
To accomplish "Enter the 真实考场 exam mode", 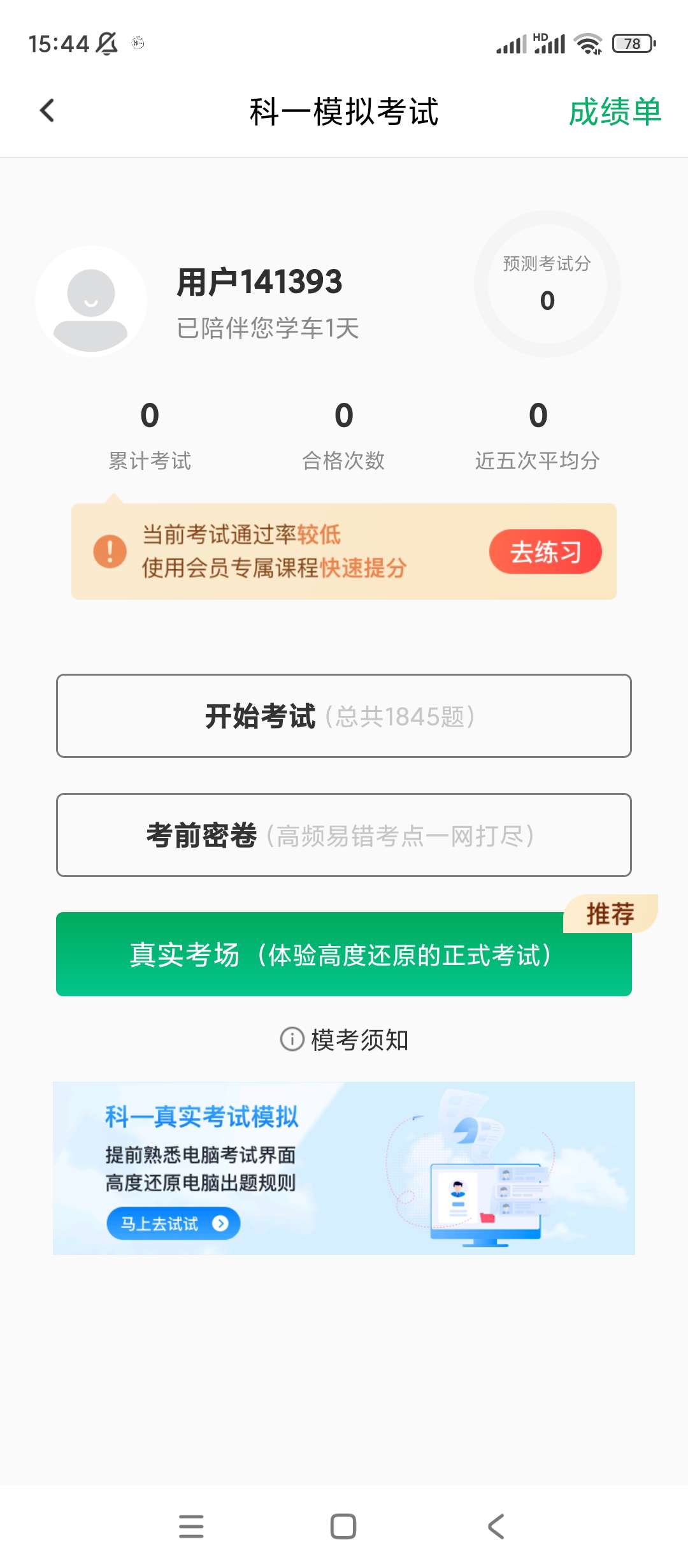I will [x=344, y=954].
